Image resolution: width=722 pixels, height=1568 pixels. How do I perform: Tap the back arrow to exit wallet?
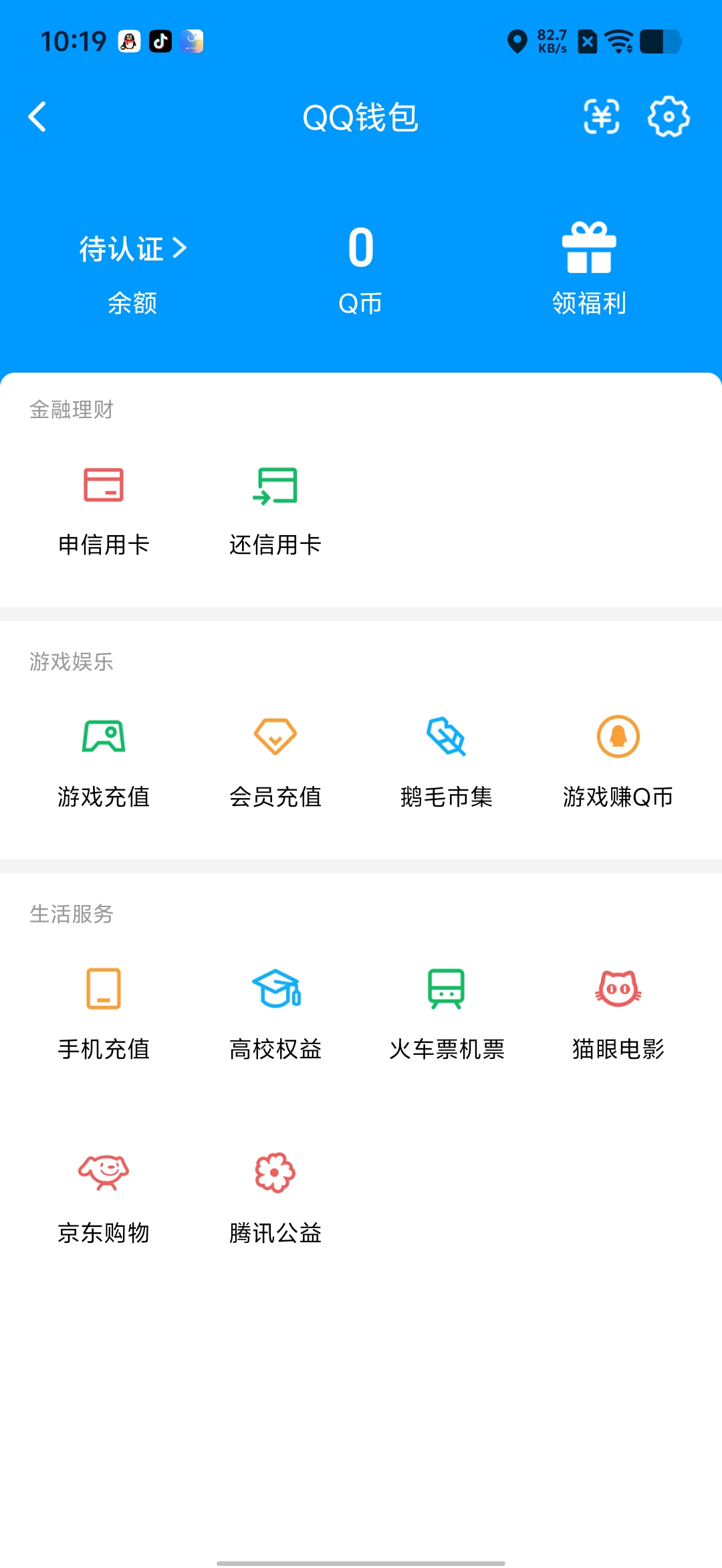[x=37, y=117]
